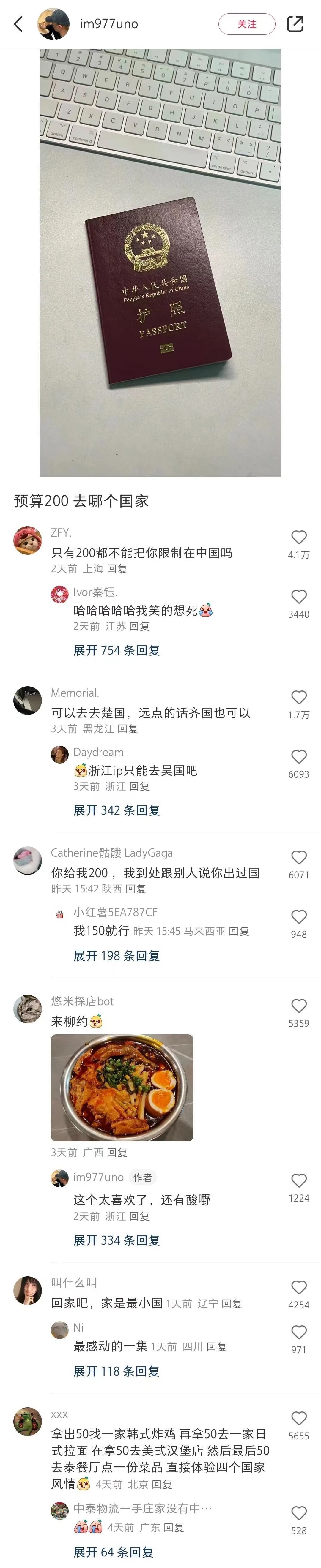Like 悠米探店bot's comment
The image size is (321, 1568).
coord(298,1006)
